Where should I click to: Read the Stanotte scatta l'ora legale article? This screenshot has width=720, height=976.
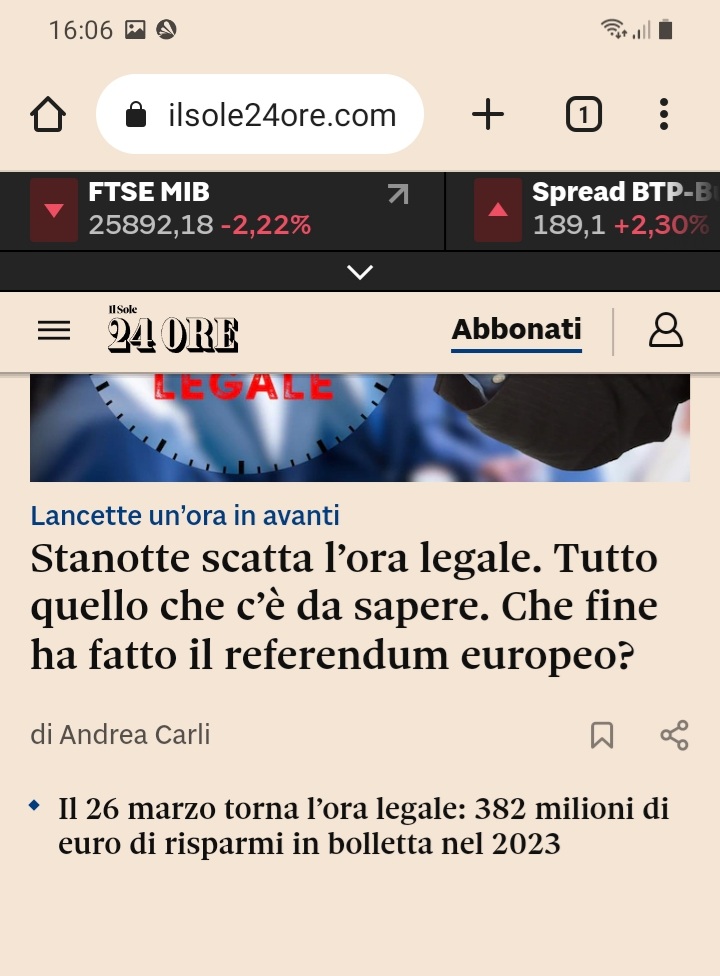coord(345,606)
